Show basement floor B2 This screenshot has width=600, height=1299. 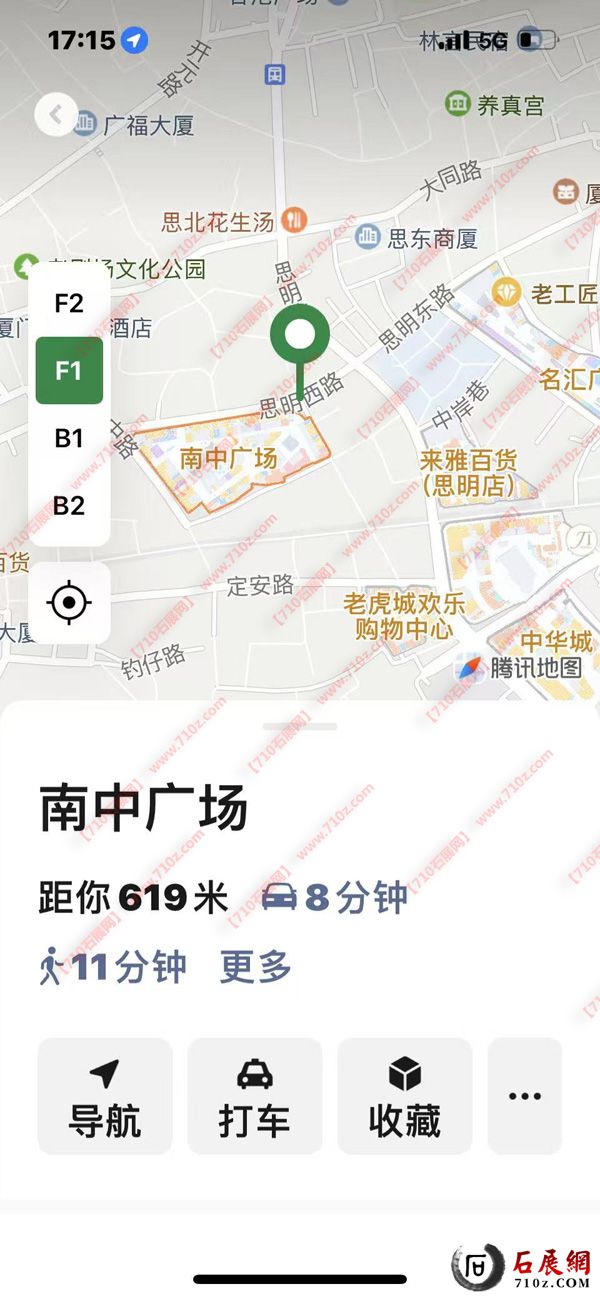point(69,505)
